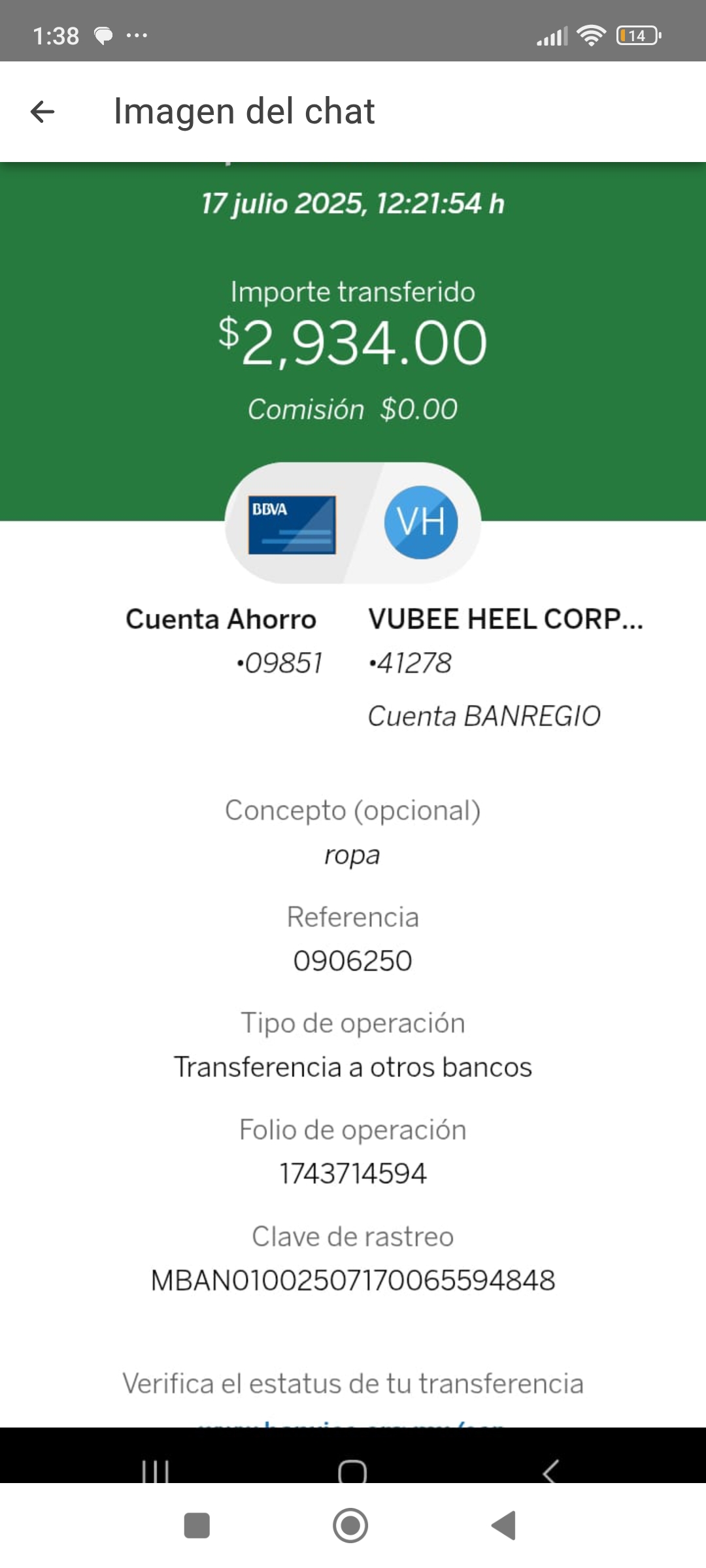The width and height of the screenshot is (706, 1568).
Task: Tap the system home button
Action: (350, 1526)
